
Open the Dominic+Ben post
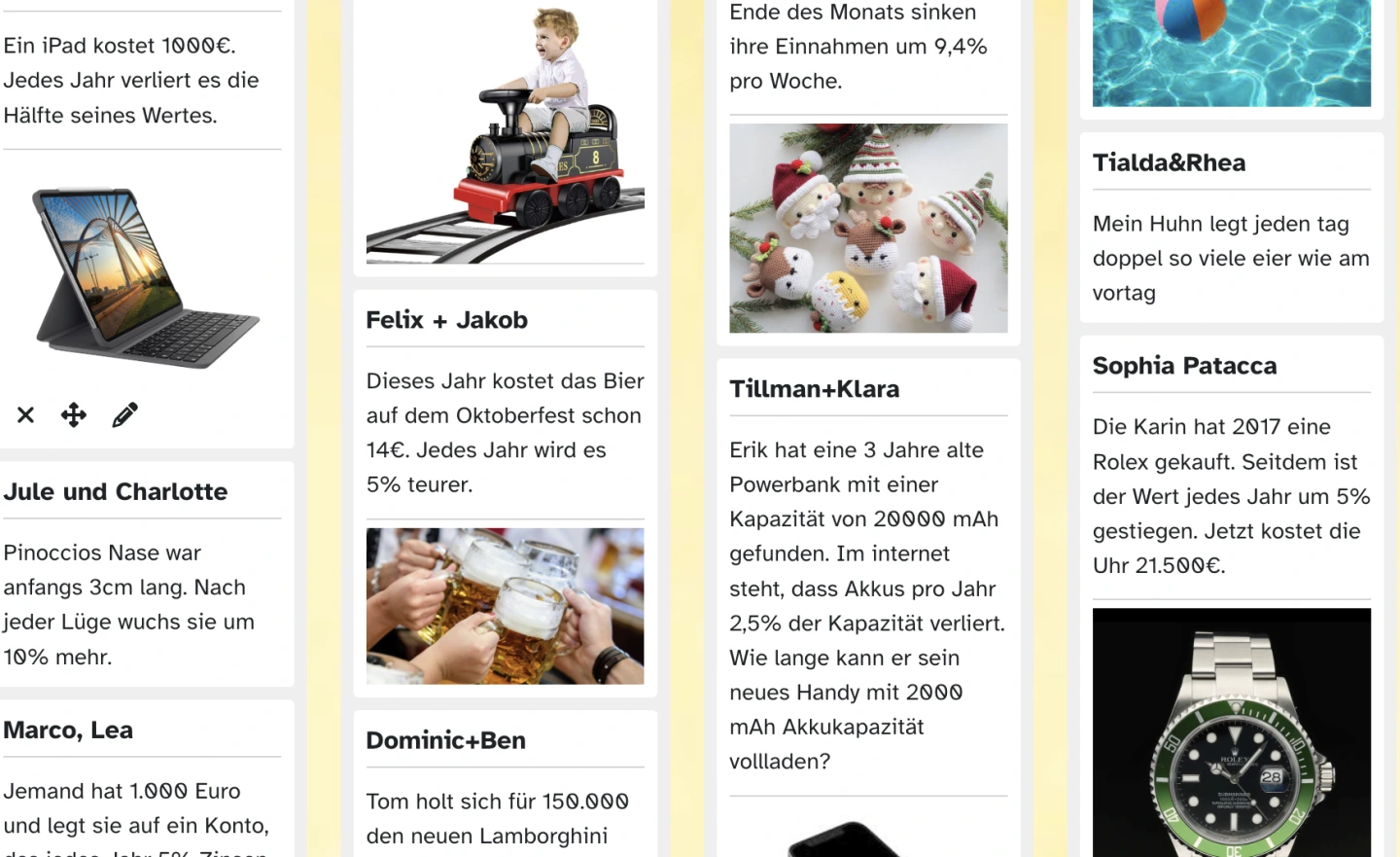click(x=445, y=740)
